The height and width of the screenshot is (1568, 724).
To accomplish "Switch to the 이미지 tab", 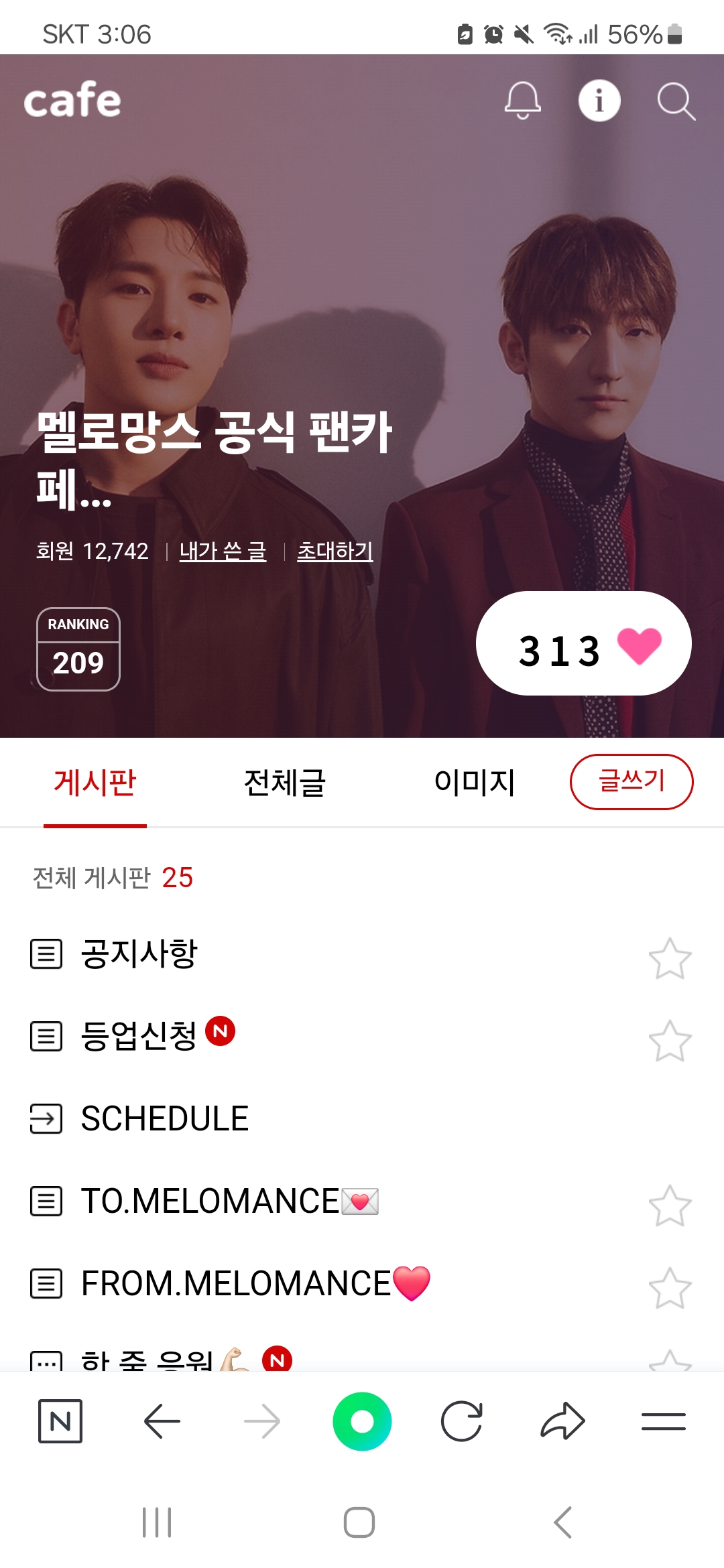I will (475, 782).
